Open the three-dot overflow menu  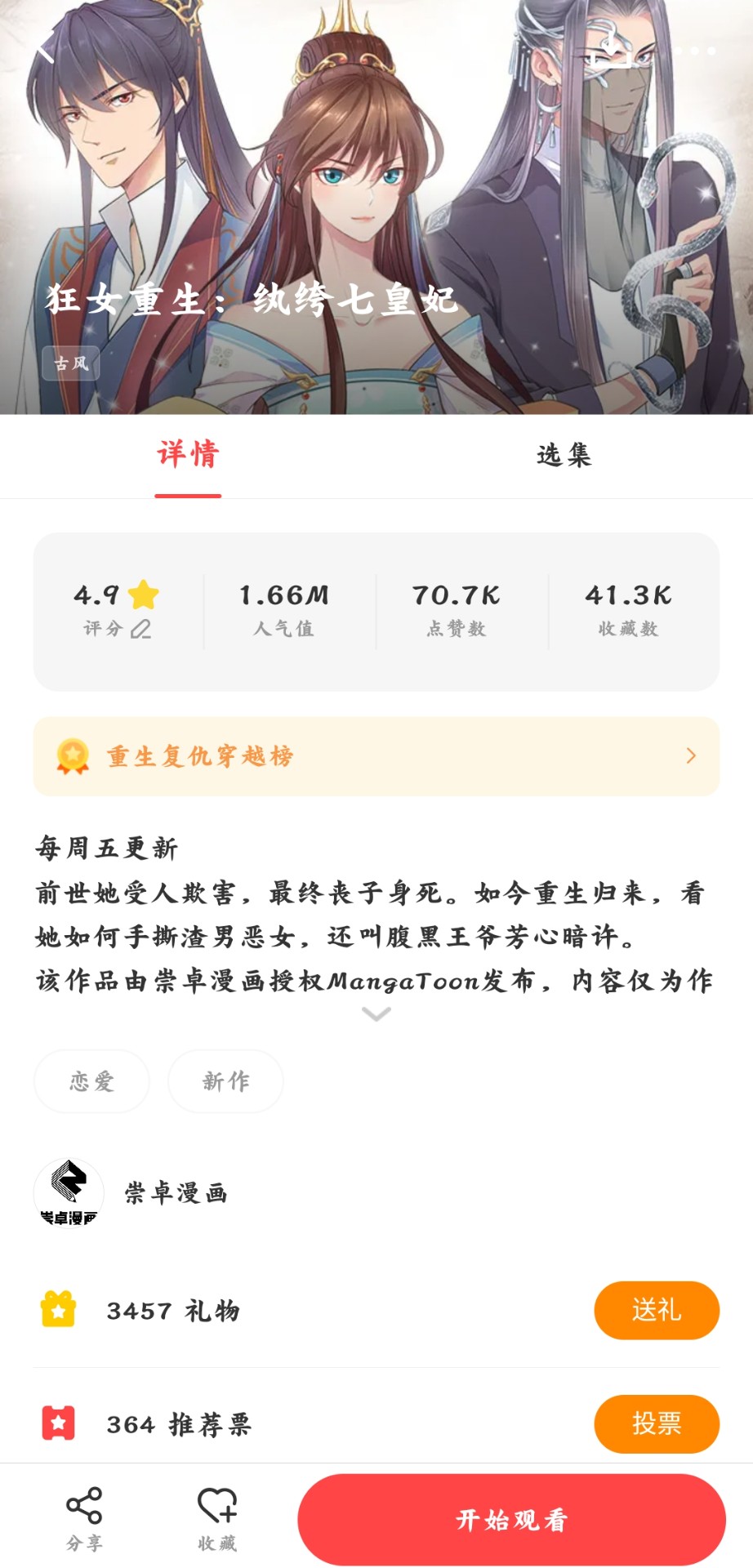pos(695,51)
